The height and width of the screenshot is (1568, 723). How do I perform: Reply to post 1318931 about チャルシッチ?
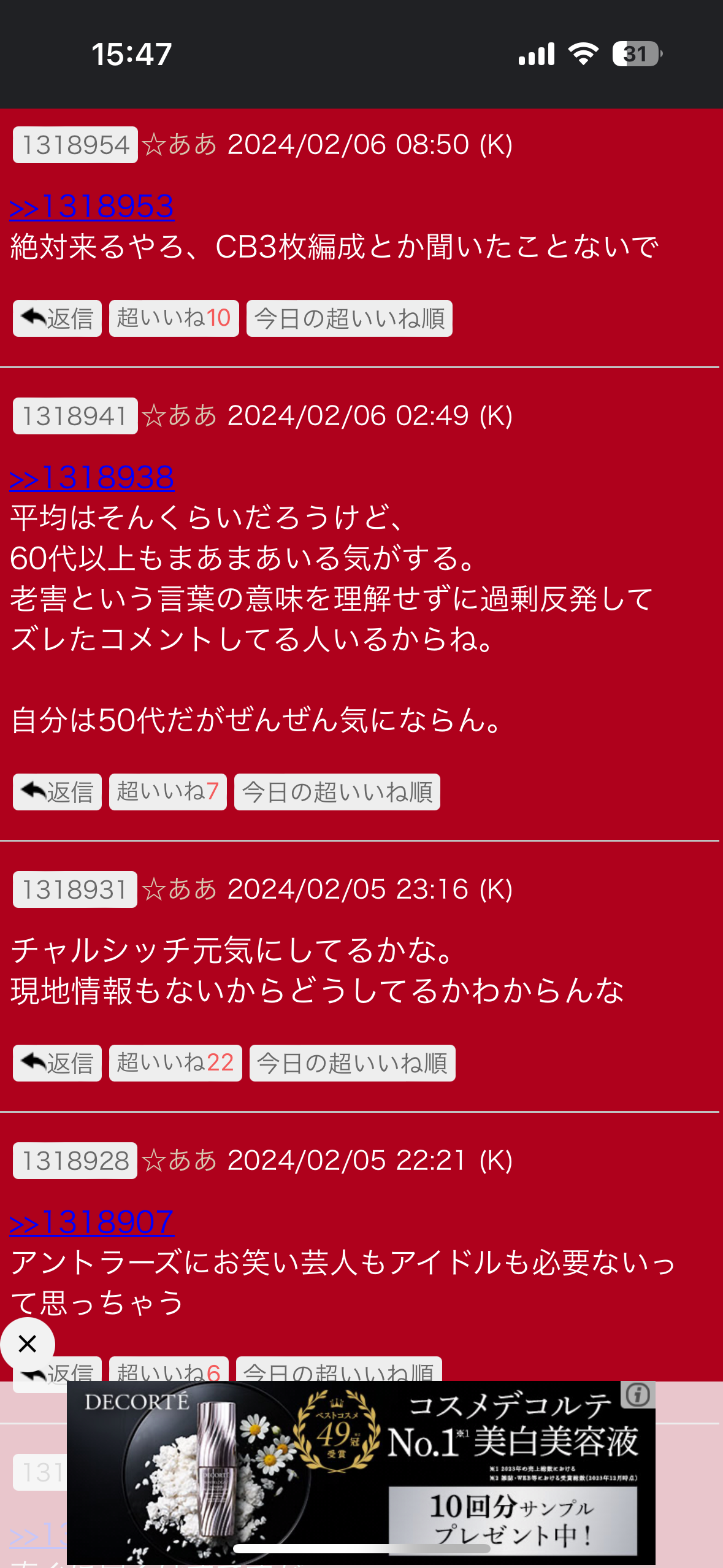(57, 1063)
